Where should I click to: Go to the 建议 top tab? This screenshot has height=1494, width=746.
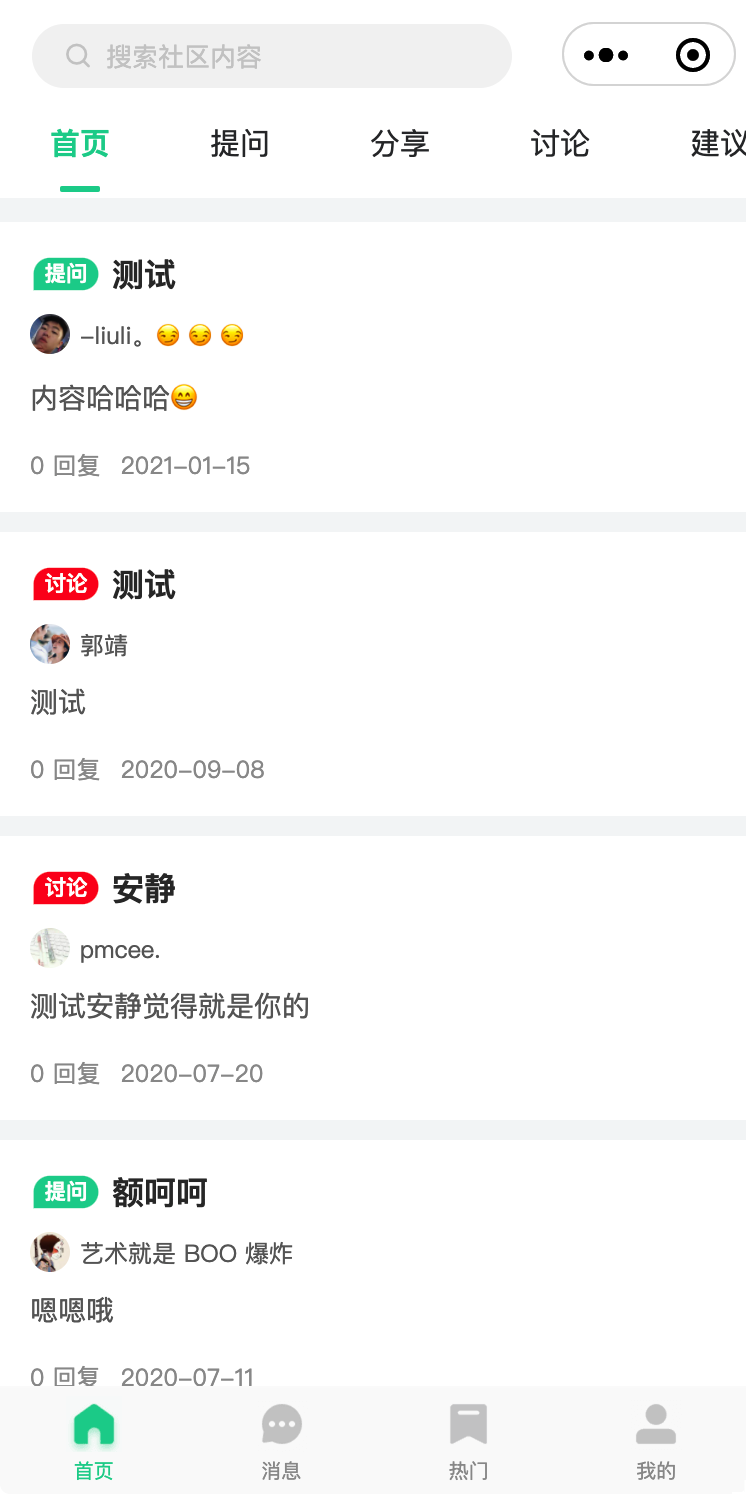(x=717, y=144)
